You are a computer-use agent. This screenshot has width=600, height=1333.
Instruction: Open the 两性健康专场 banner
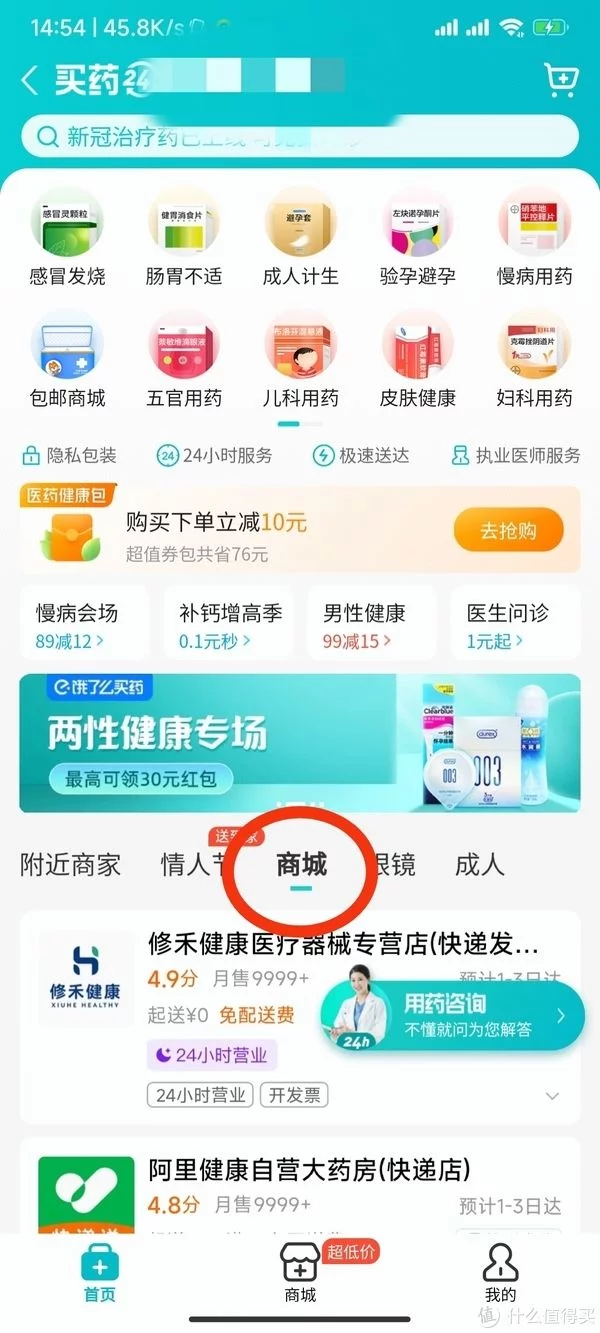[x=300, y=742]
